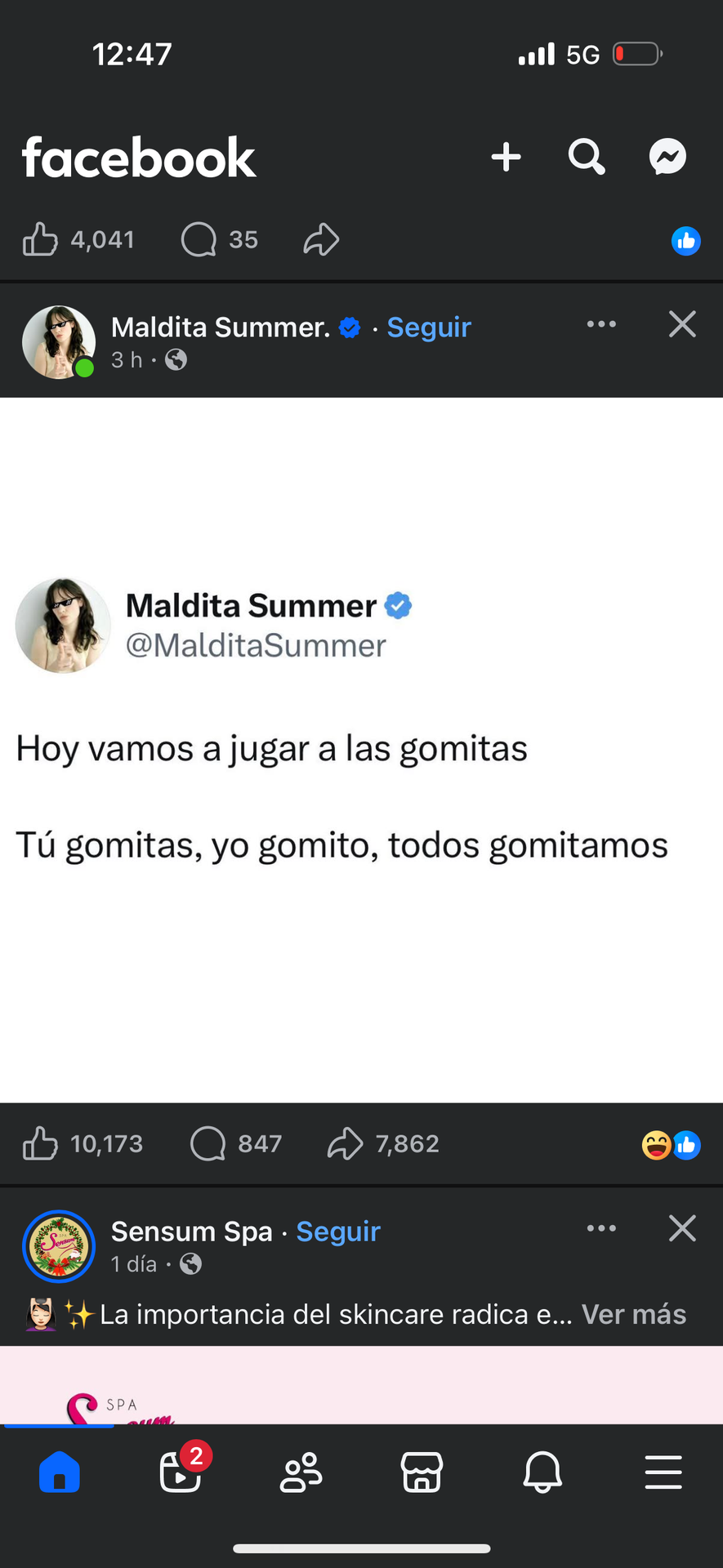723x1568 pixels.
Task: Open the hamburger menu tab
Action: (663, 1472)
